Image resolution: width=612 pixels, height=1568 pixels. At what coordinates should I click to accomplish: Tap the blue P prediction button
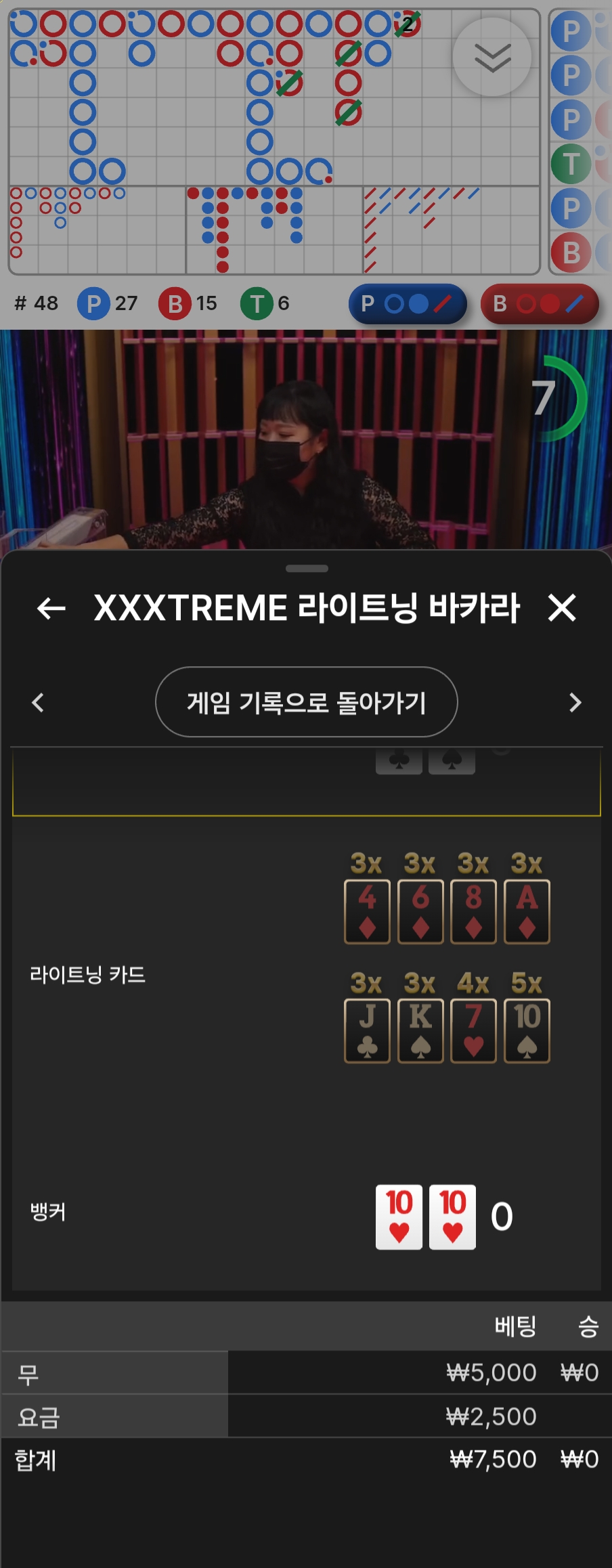(x=408, y=304)
